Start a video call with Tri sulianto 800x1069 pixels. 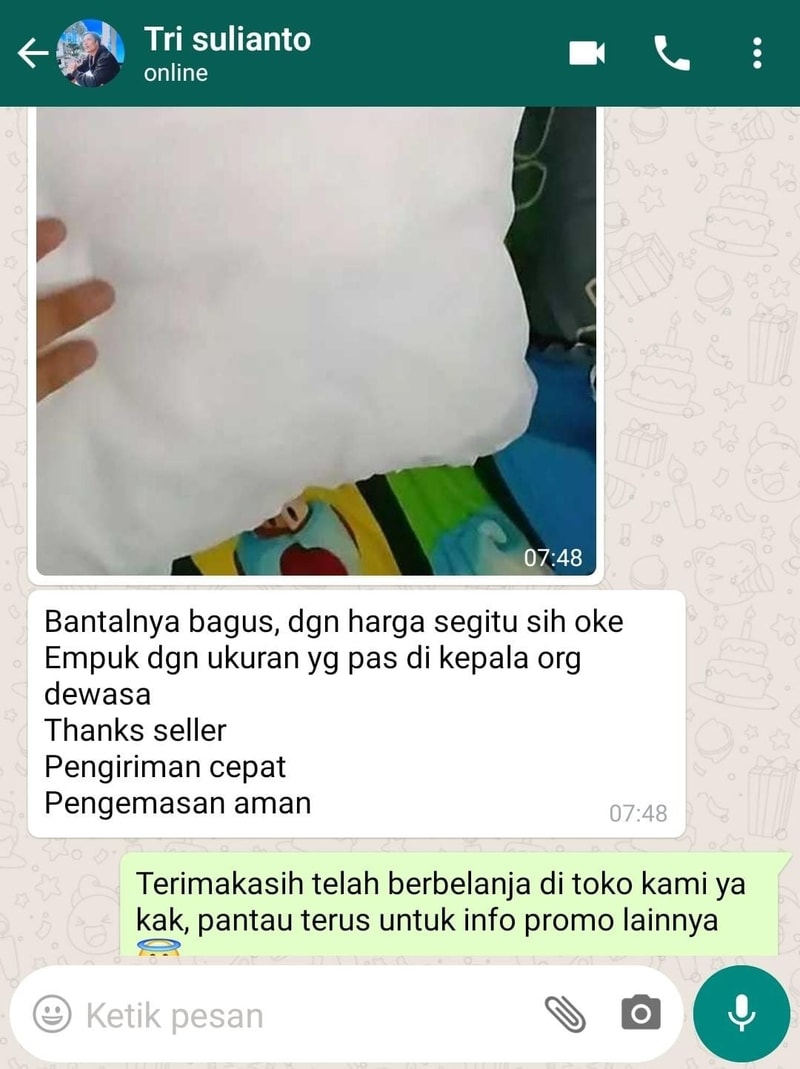click(587, 53)
